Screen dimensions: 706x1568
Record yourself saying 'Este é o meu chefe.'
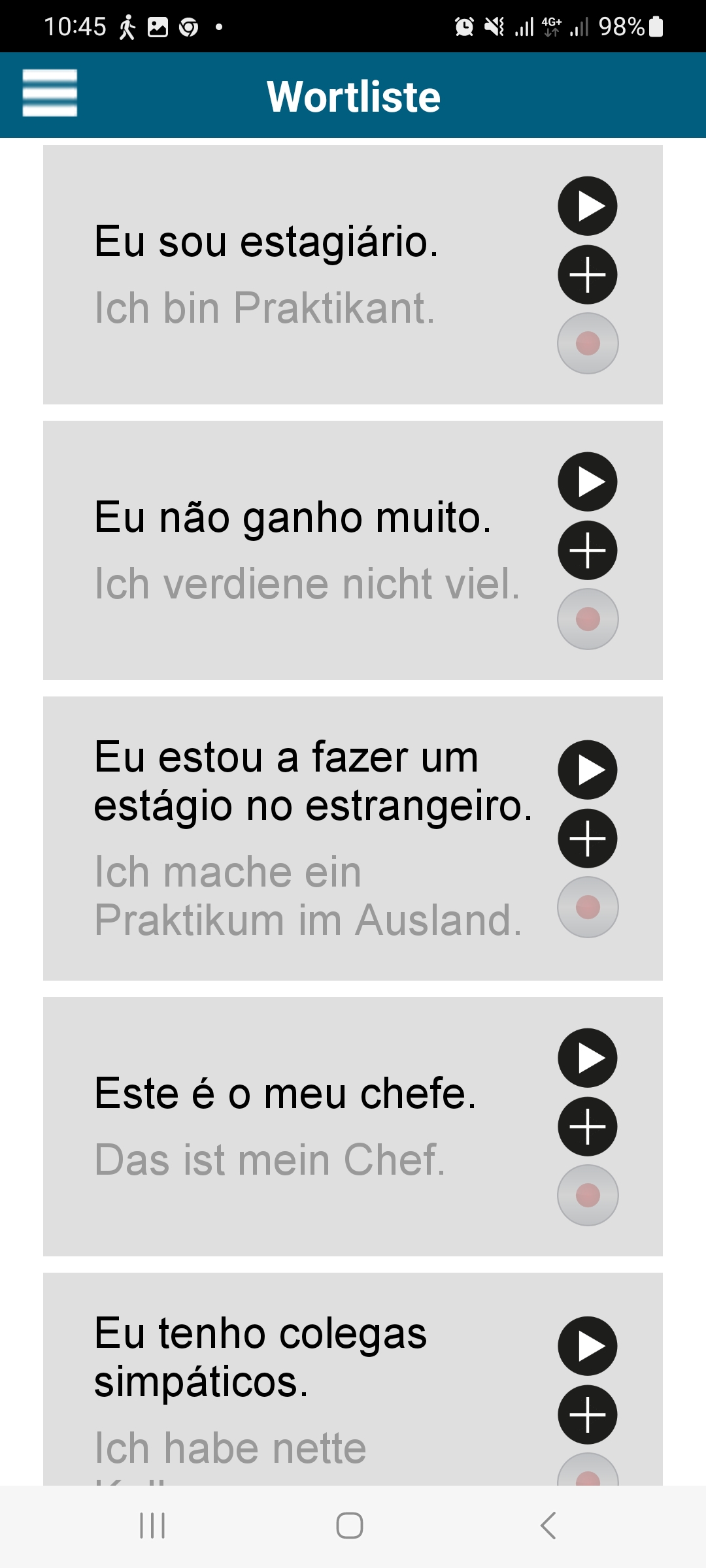coord(587,1196)
